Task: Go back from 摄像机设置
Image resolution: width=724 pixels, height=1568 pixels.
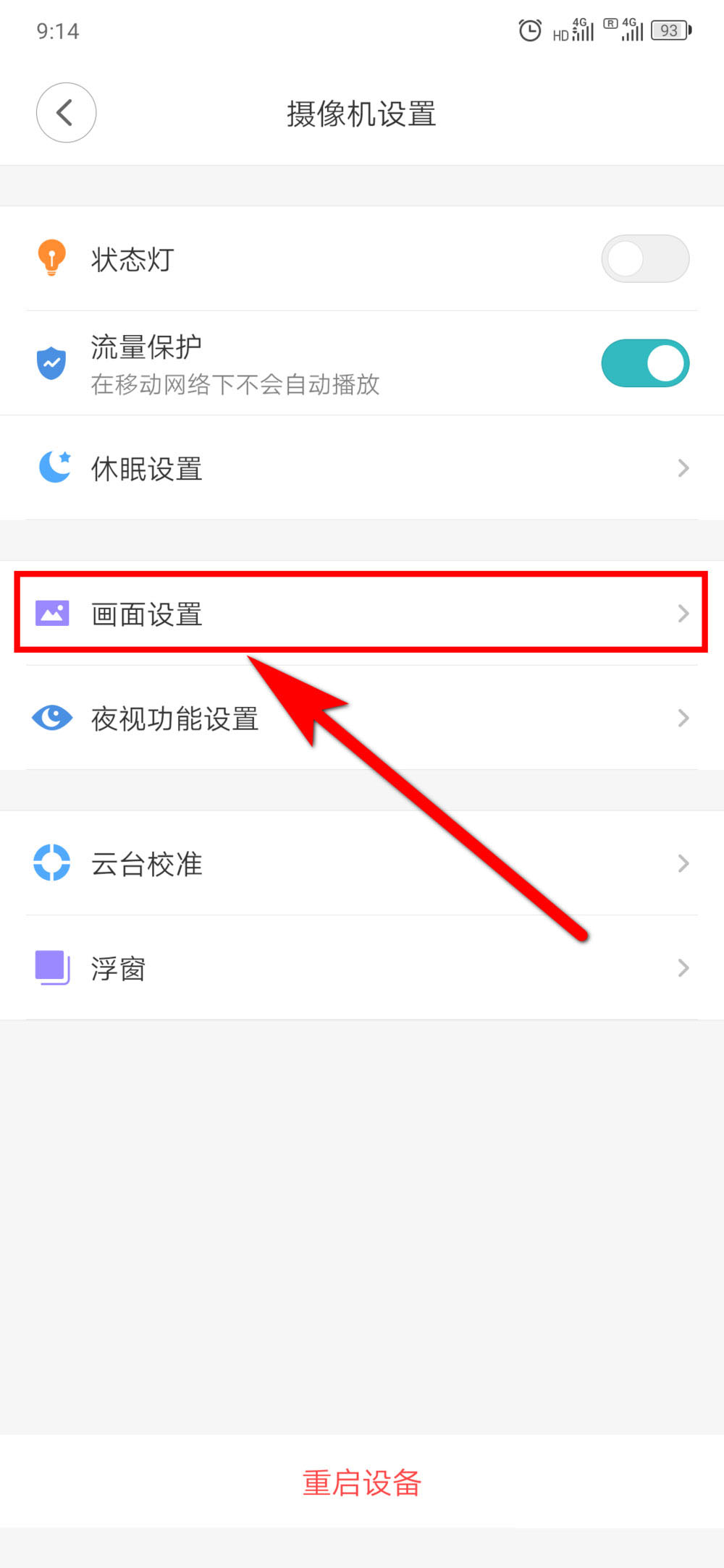Action: click(66, 113)
